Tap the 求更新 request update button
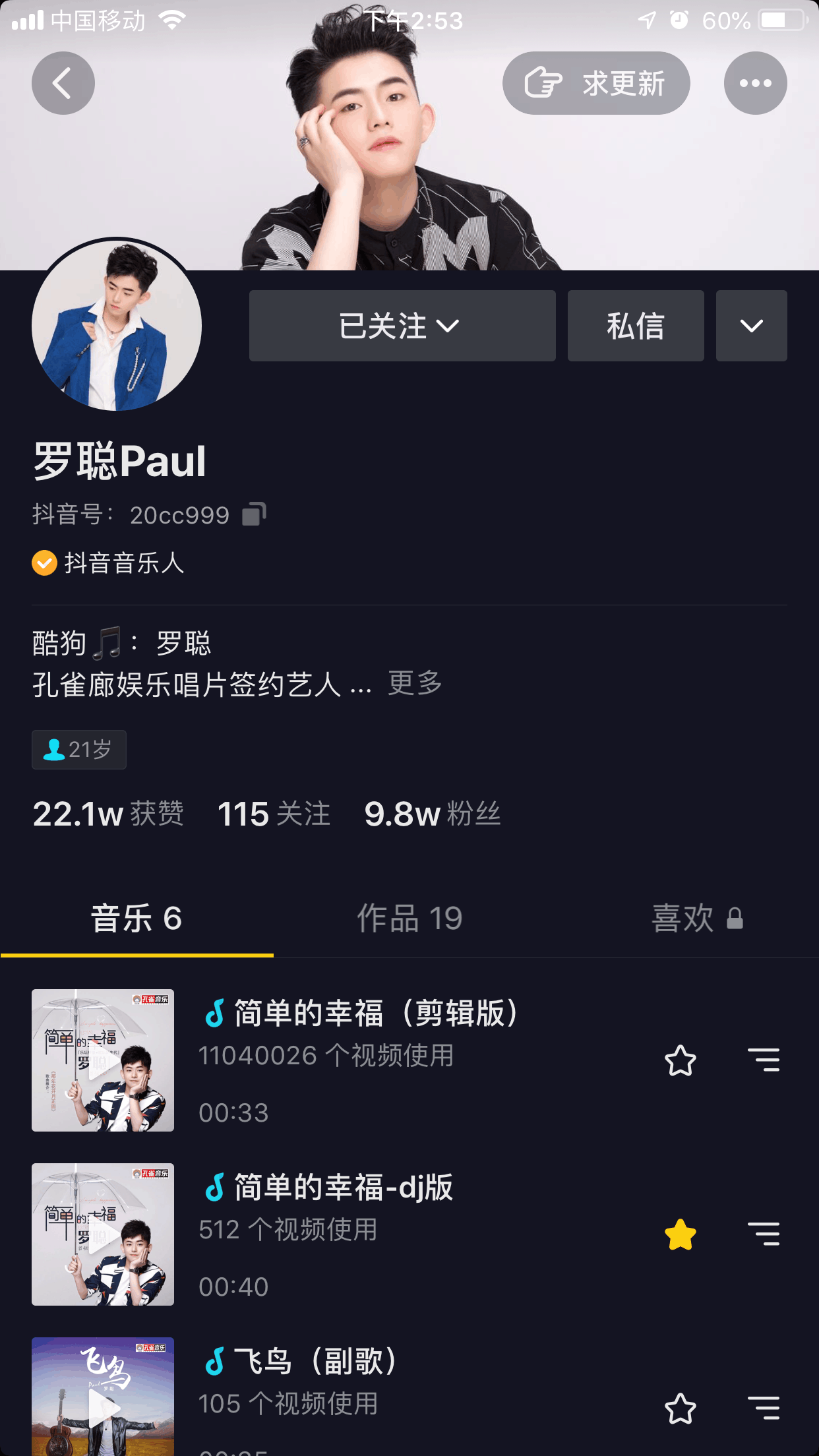Screen dimensions: 819x1456 click(x=596, y=83)
